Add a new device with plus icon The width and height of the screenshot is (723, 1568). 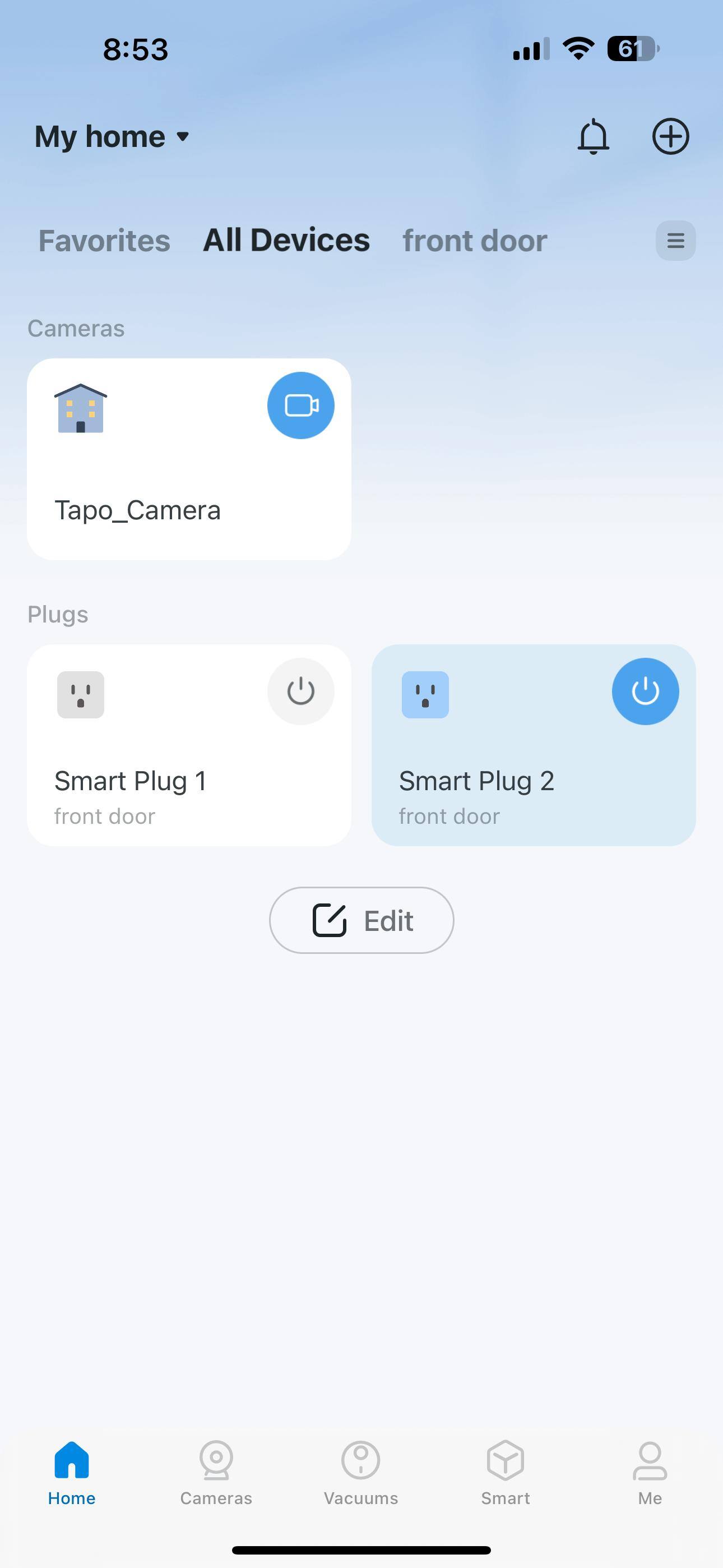(670, 136)
